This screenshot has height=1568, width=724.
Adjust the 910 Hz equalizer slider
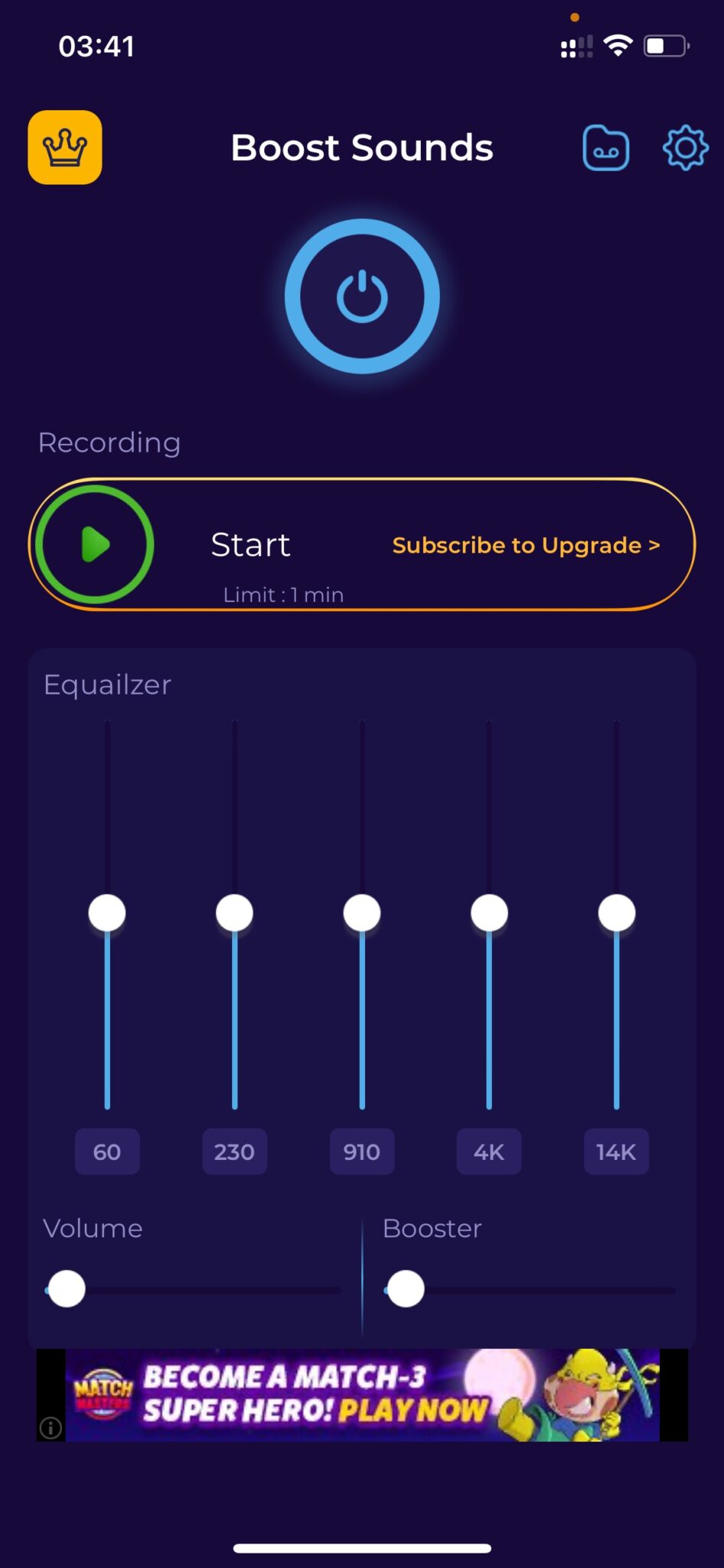(x=361, y=912)
